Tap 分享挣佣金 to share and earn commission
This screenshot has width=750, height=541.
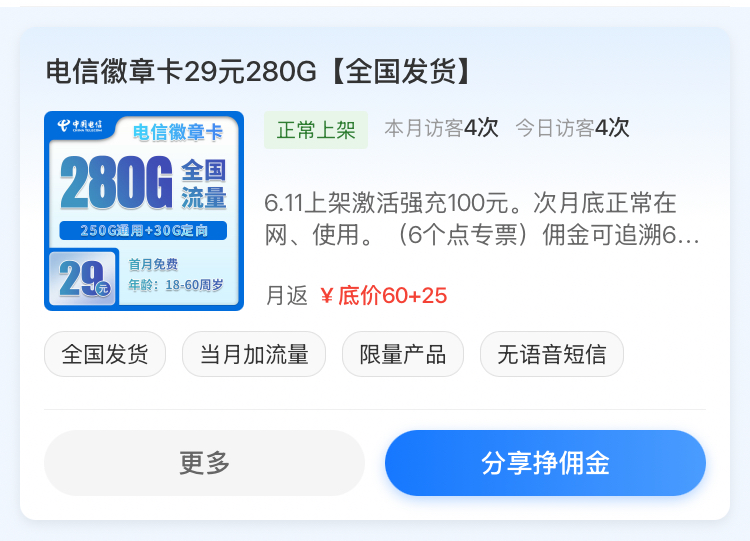pyautogui.click(x=545, y=463)
